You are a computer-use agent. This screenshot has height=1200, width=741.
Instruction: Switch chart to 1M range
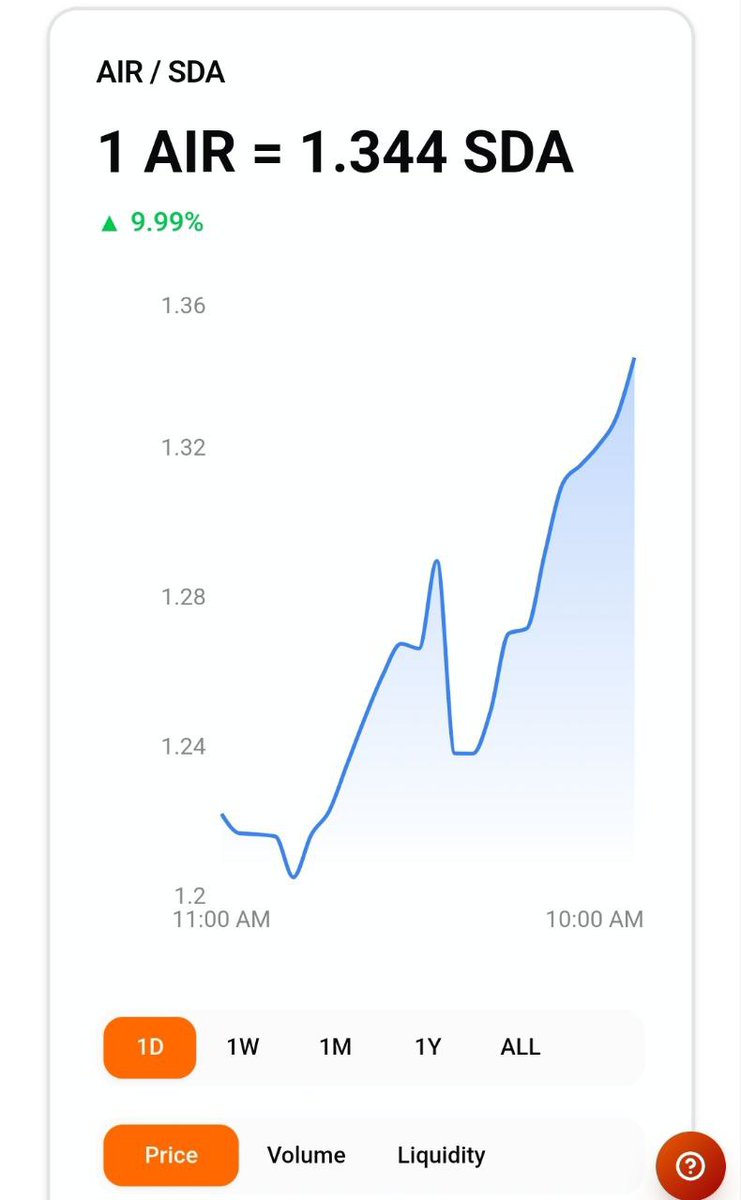335,1047
